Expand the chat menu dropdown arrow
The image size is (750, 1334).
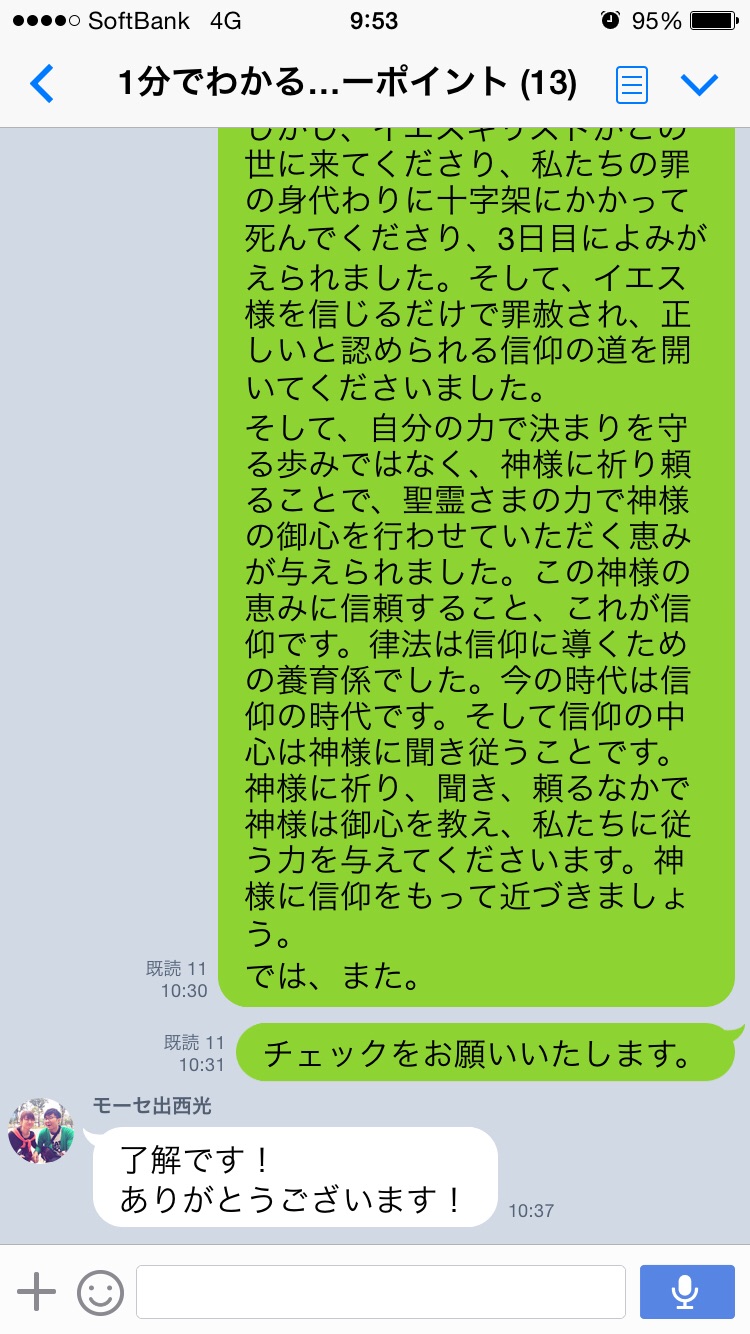tap(699, 84)
